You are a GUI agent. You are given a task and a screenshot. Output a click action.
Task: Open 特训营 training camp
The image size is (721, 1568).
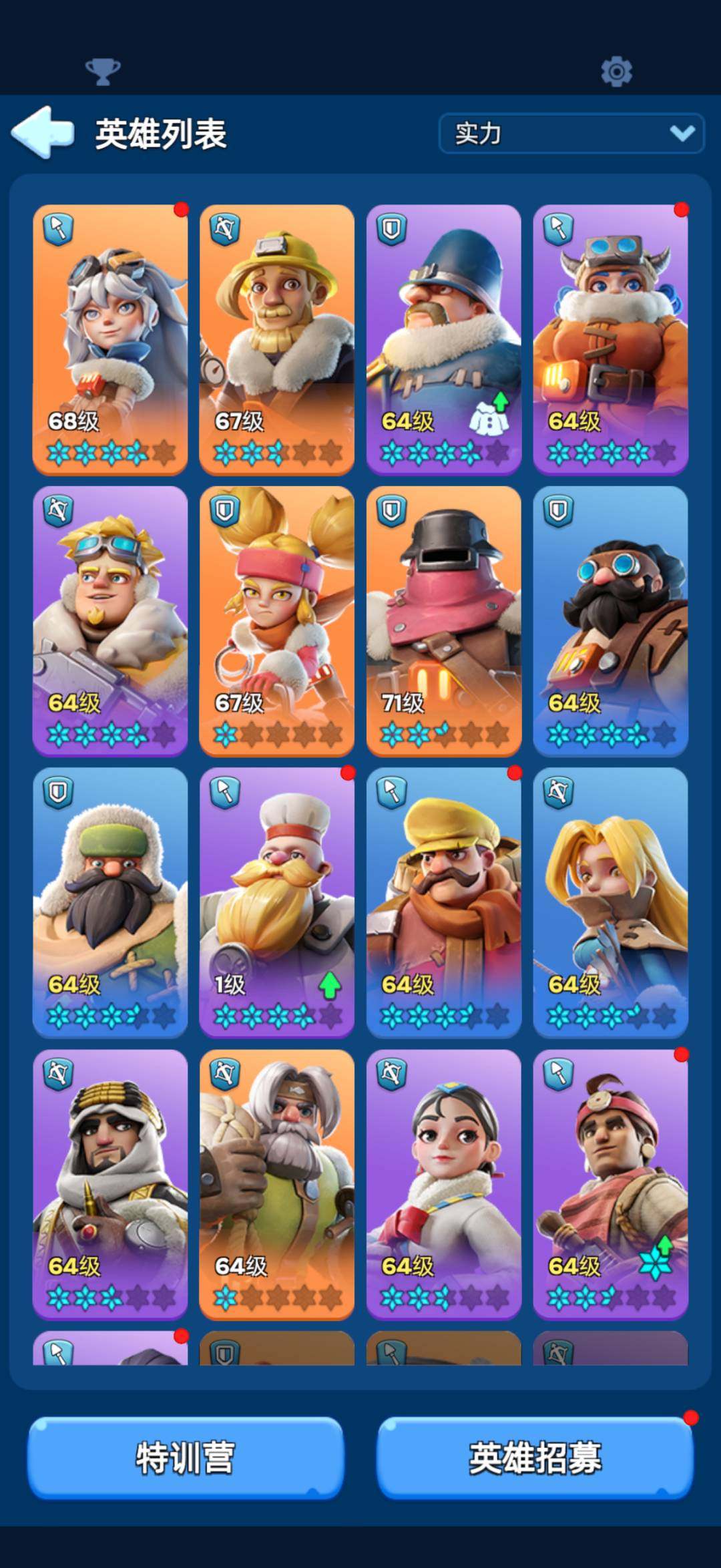(186, 1457)
